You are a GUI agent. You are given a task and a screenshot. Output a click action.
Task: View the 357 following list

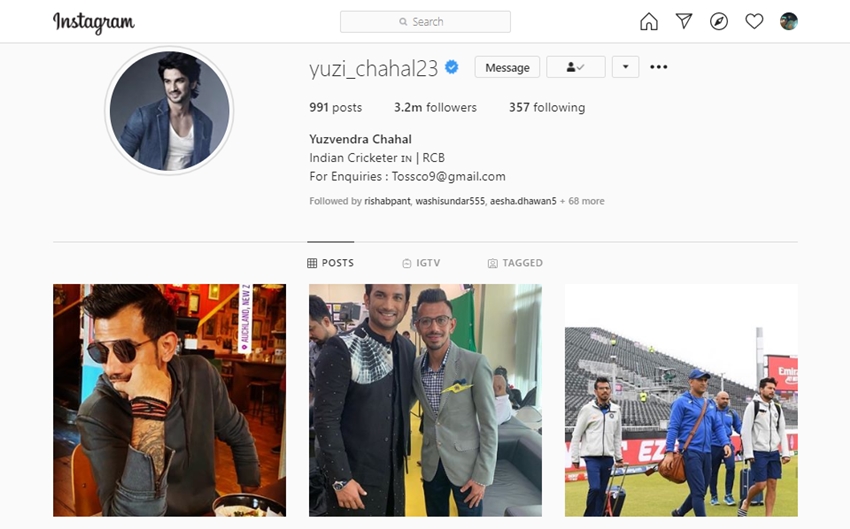click(547, 107)
